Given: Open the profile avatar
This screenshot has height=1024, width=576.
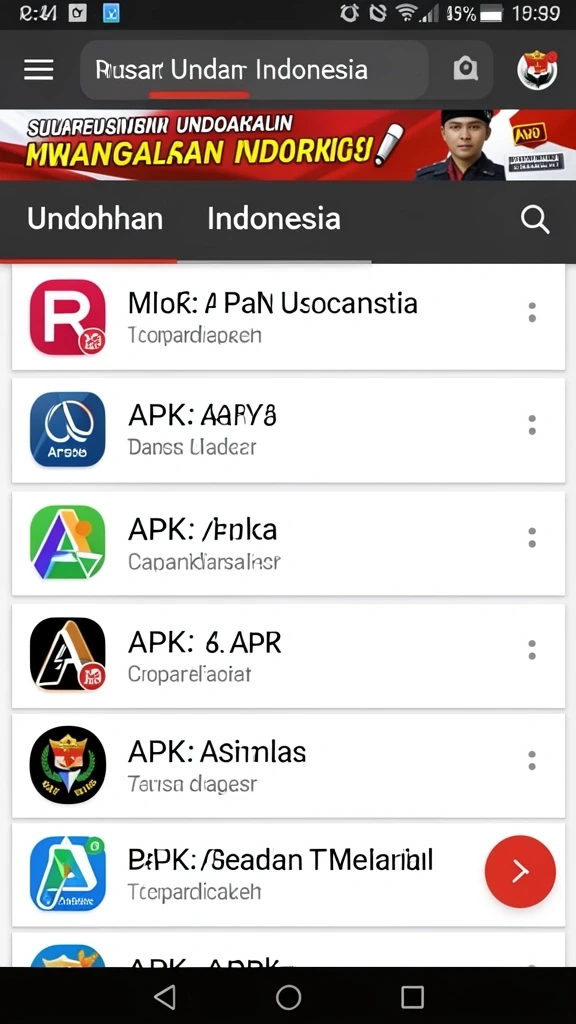Looking at the screenshot, I should (x=537, y=69).
